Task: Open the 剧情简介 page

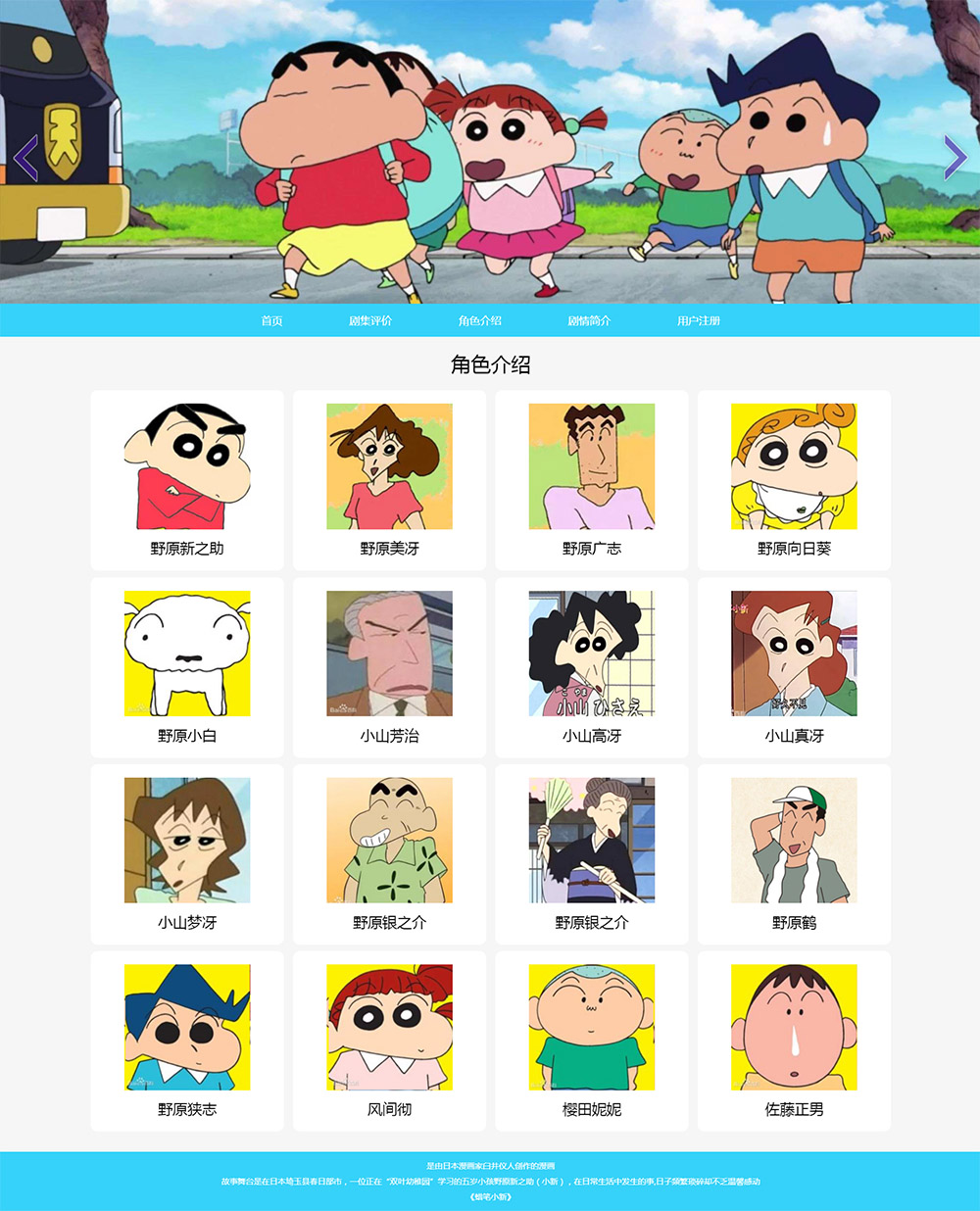Action: pos(589,320)
